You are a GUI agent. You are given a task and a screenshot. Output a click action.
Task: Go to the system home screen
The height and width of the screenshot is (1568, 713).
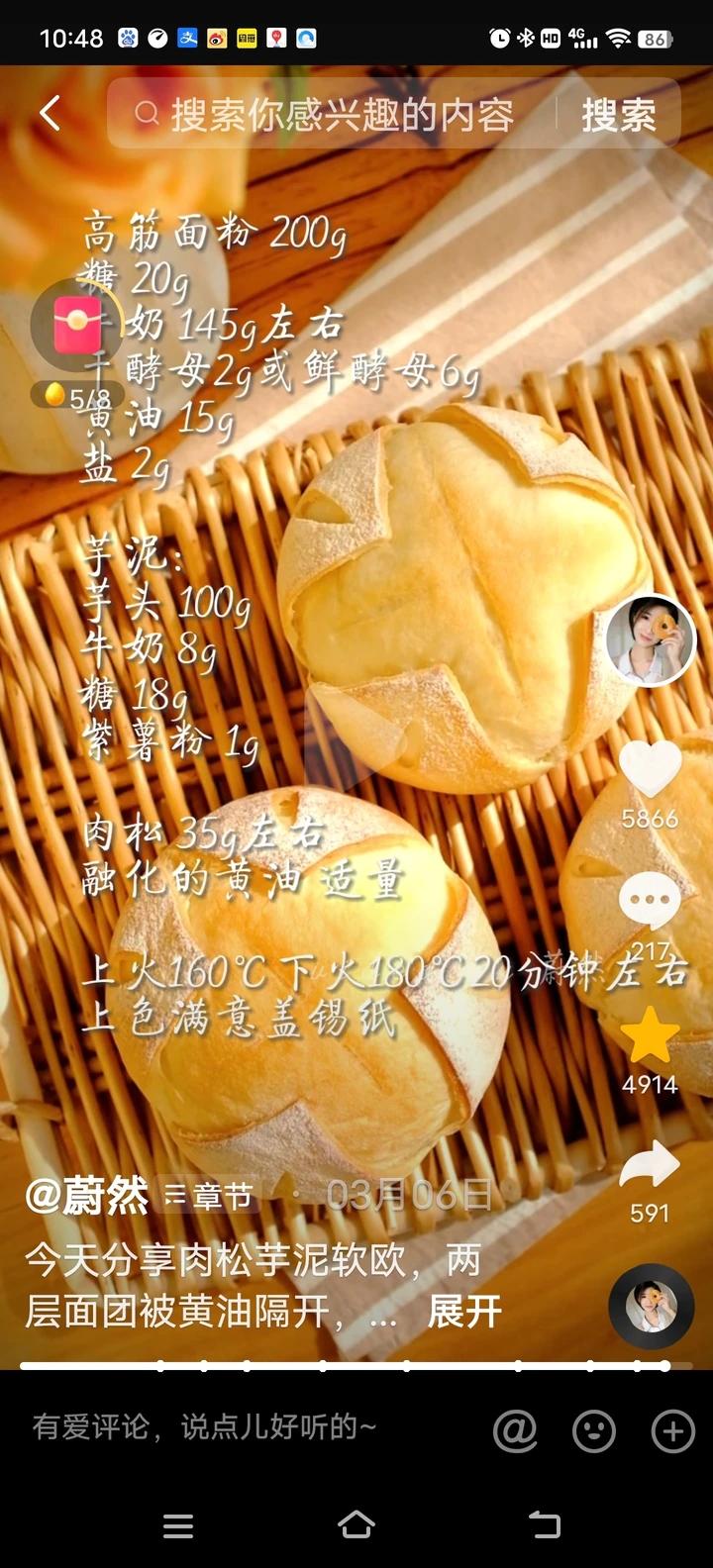[356, 1524]
